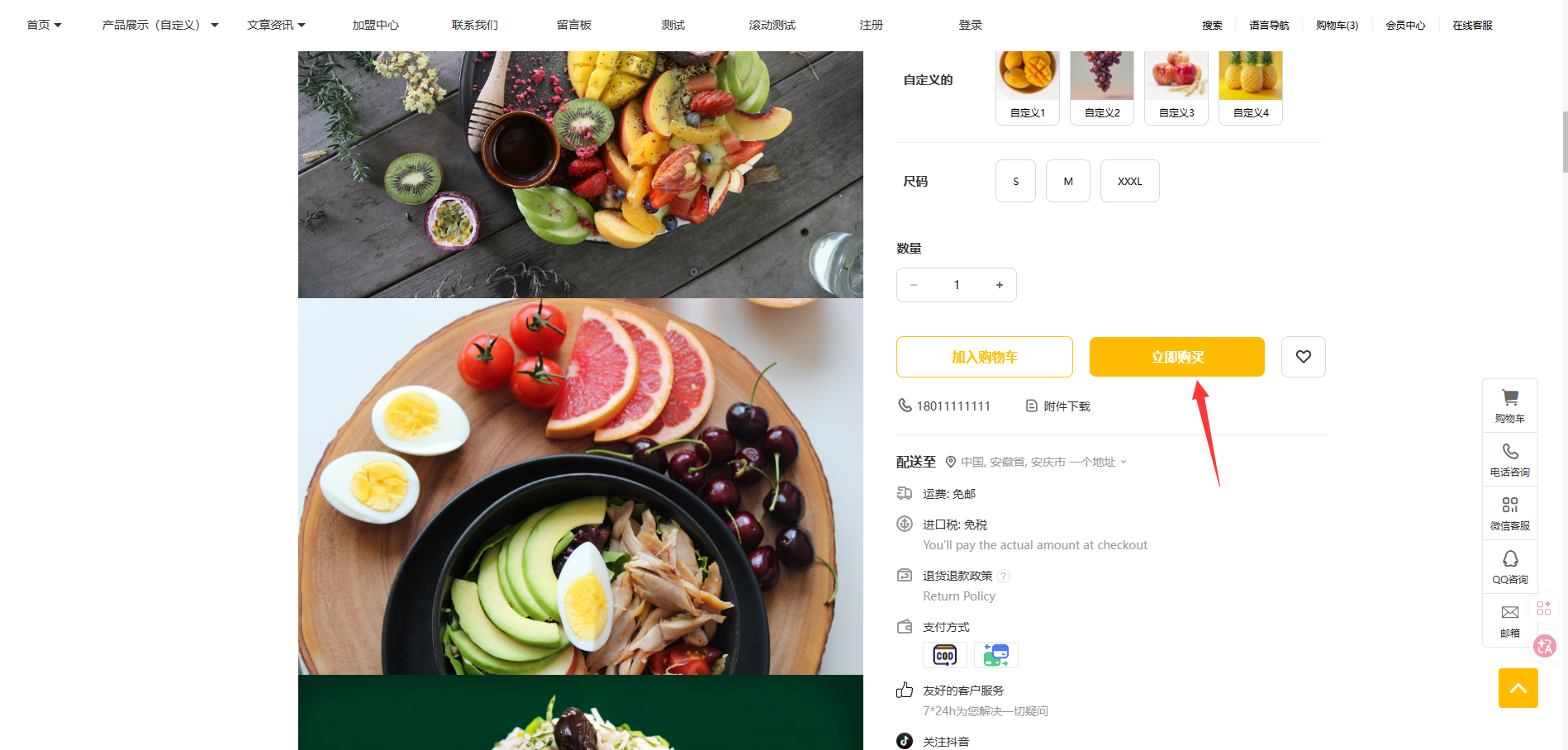Tap 立即购买 to buy now
The width and height of the screenshot is (1568, 750).
click(1176, 357)
